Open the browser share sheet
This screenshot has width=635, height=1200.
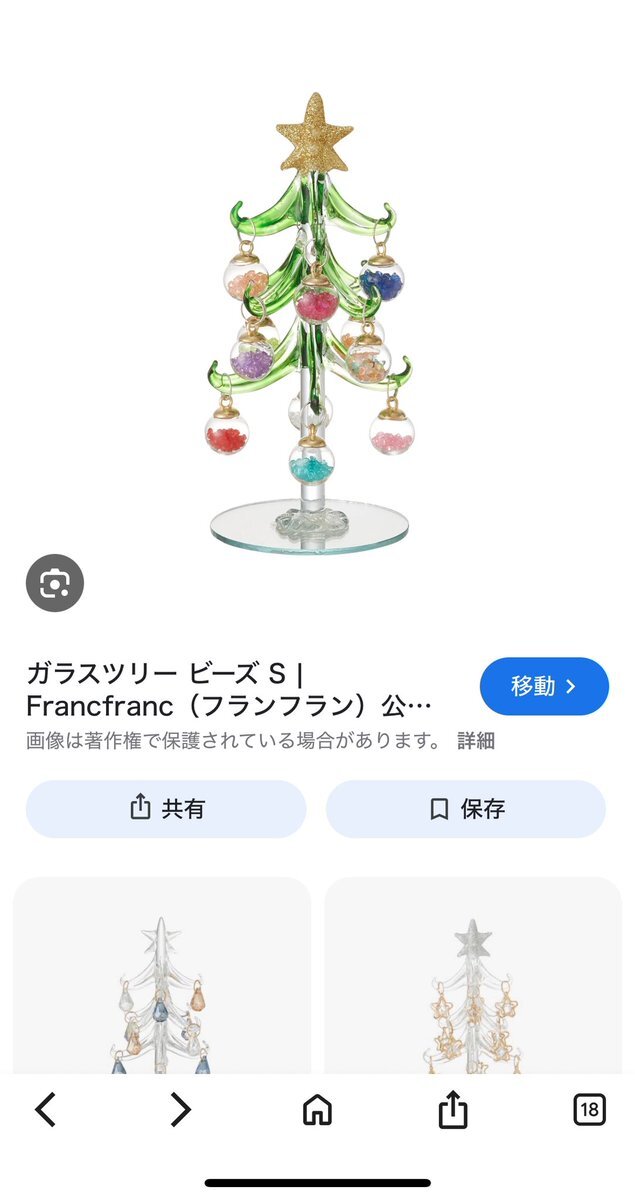click(453, 1109)
